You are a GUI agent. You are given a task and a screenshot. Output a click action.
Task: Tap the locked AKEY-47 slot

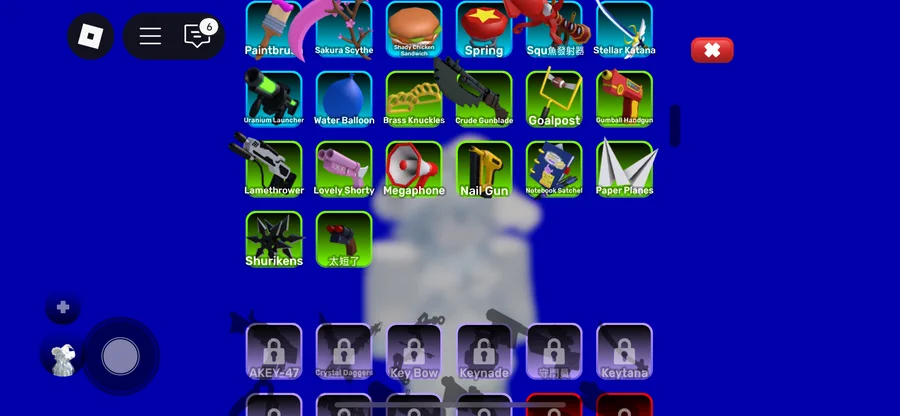click(x=273, y=351)
